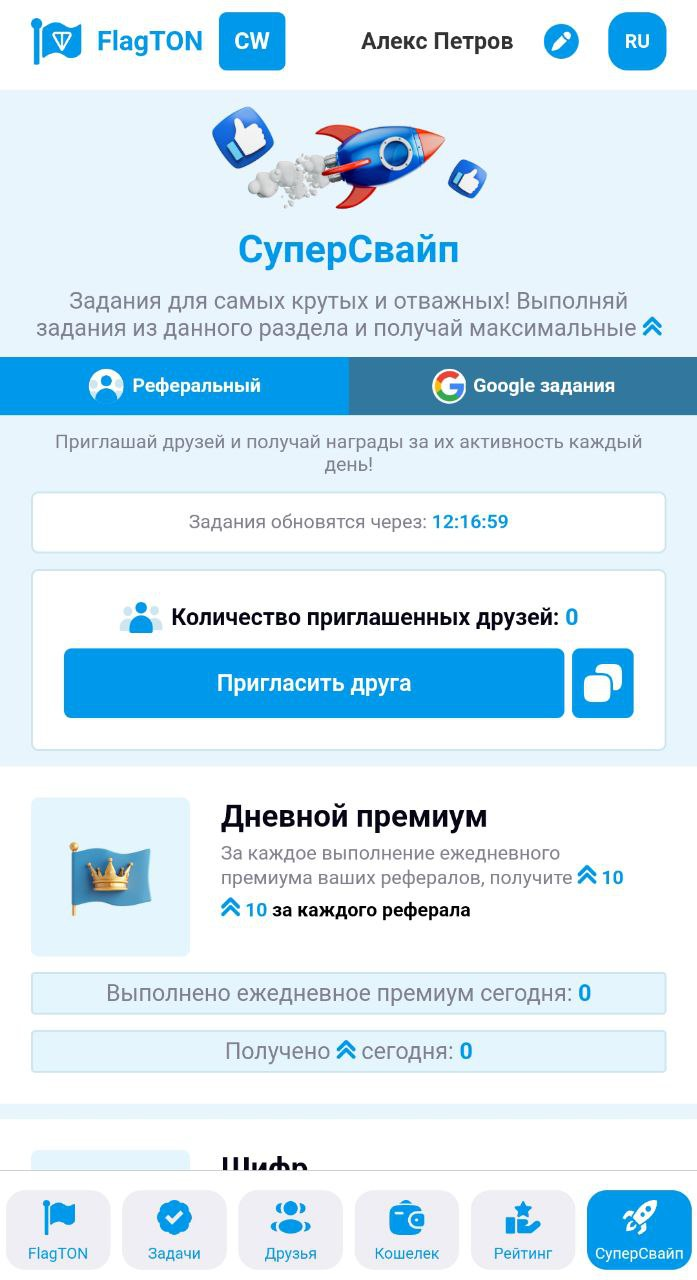The width and height of the screenshot is (697, 1280).
Task: Switch to the Реферальный tab
Action: point(175,386)
